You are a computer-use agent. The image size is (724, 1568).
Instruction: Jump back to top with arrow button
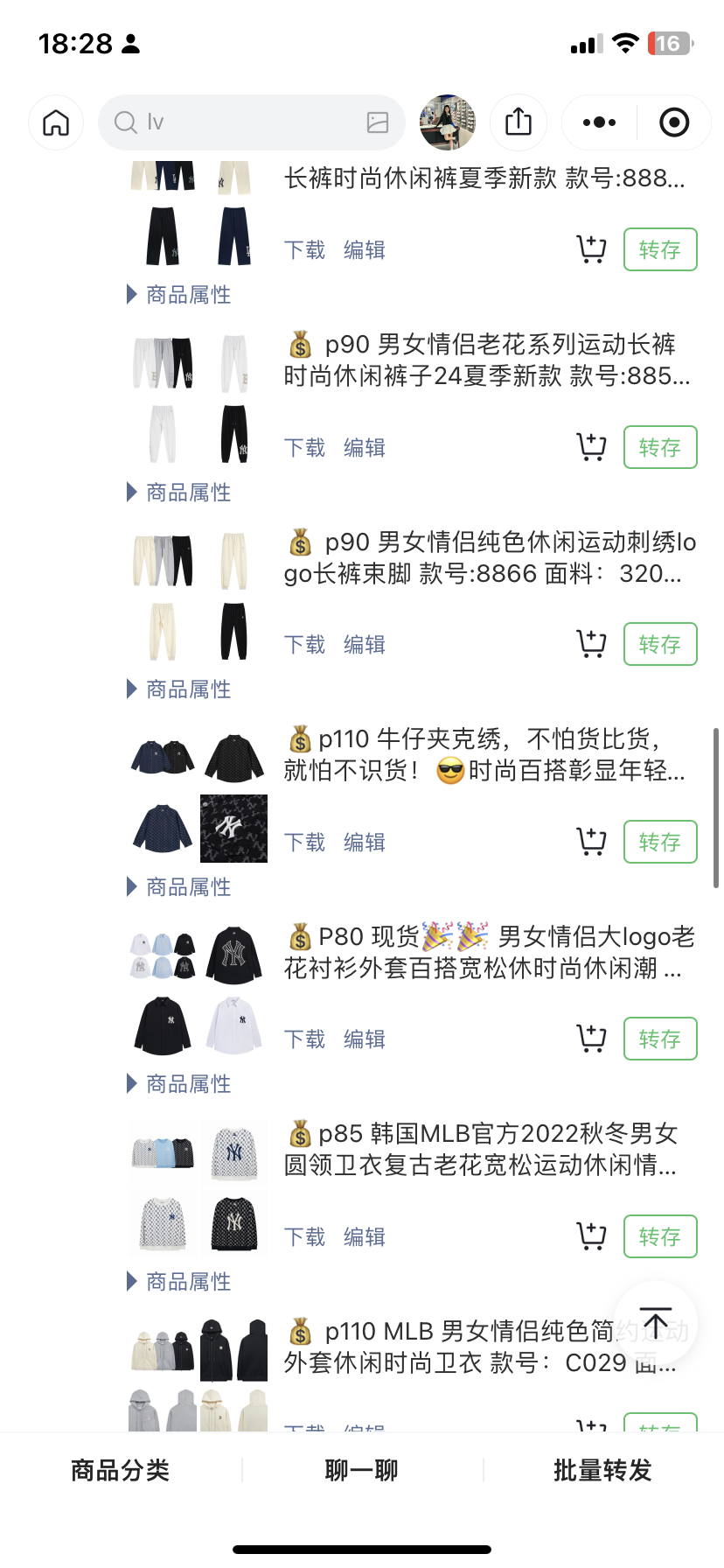click(656, 1323)
